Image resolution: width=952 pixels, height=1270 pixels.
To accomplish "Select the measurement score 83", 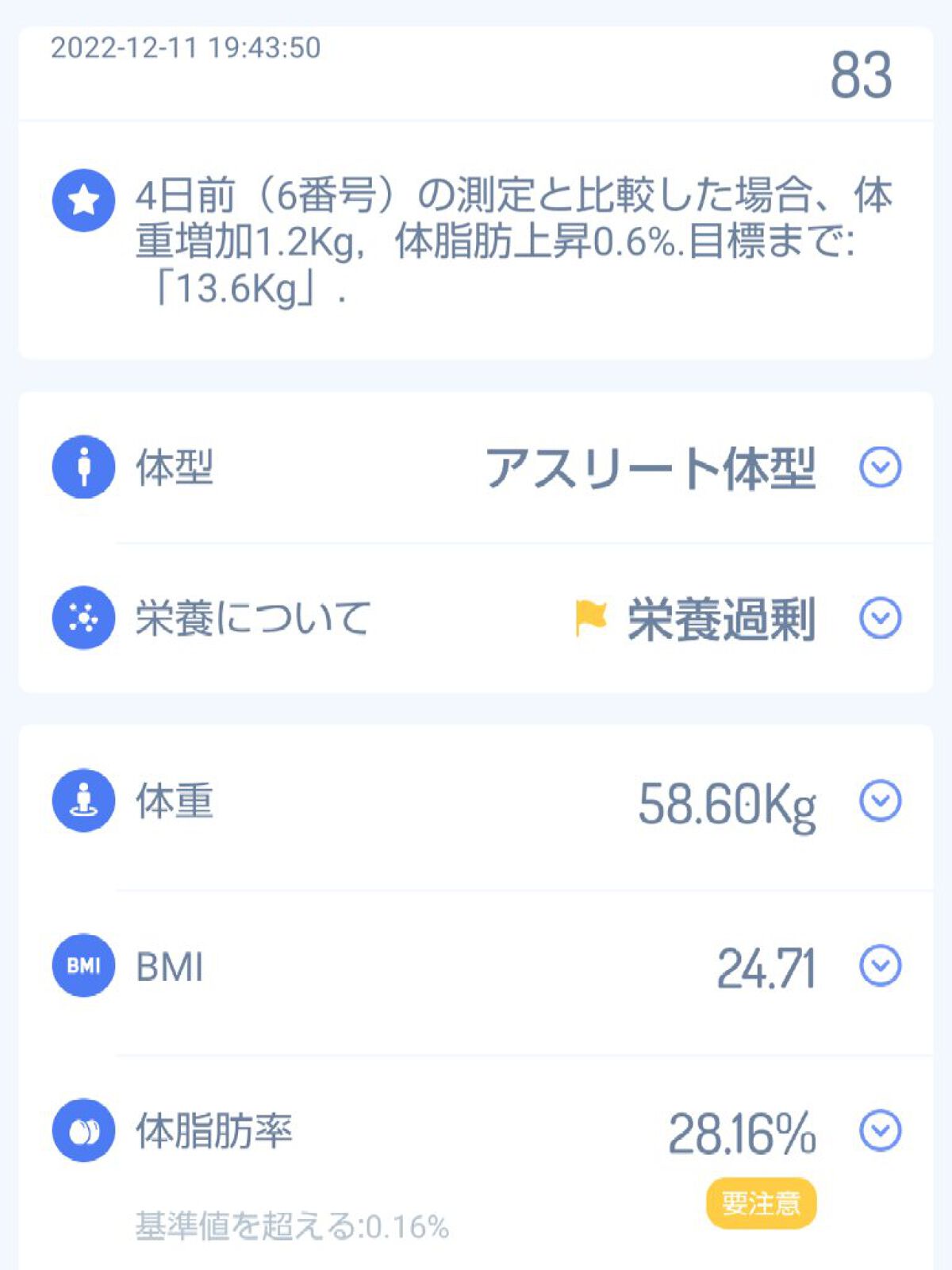I will click(x=859, y=76).
